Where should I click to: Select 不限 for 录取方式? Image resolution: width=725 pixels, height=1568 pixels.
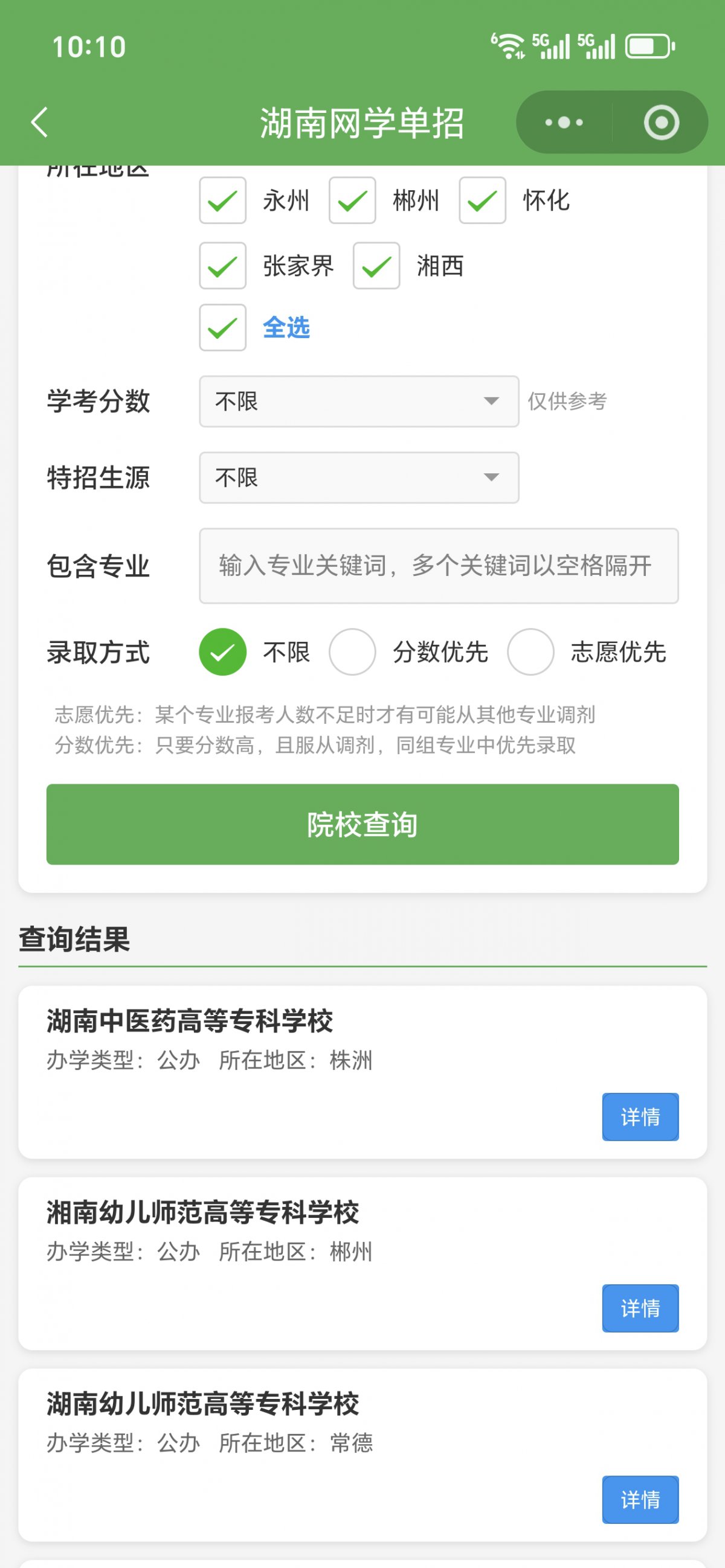click(x=222, y=652)
